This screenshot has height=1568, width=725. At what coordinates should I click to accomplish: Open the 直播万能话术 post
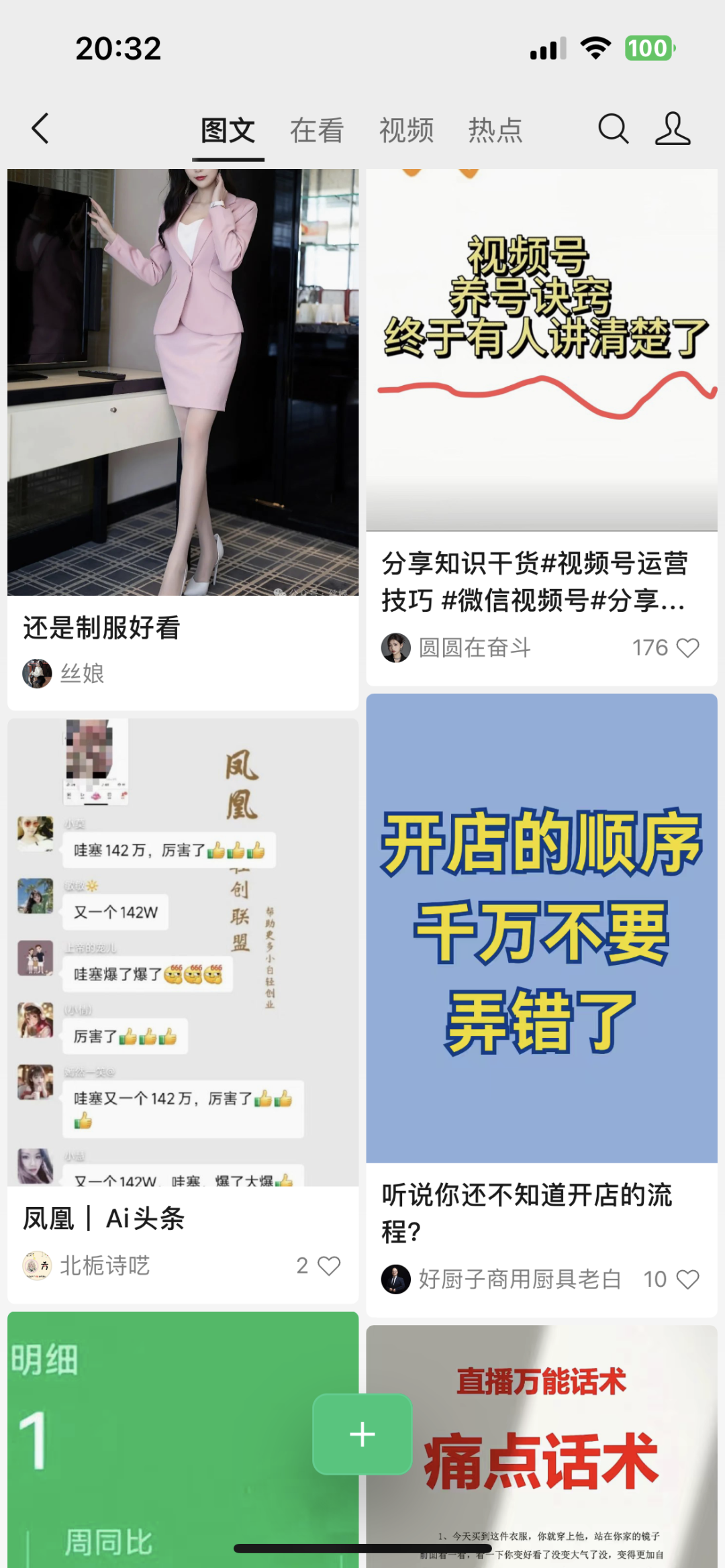pyautogui.click(x=541, y=1443)
